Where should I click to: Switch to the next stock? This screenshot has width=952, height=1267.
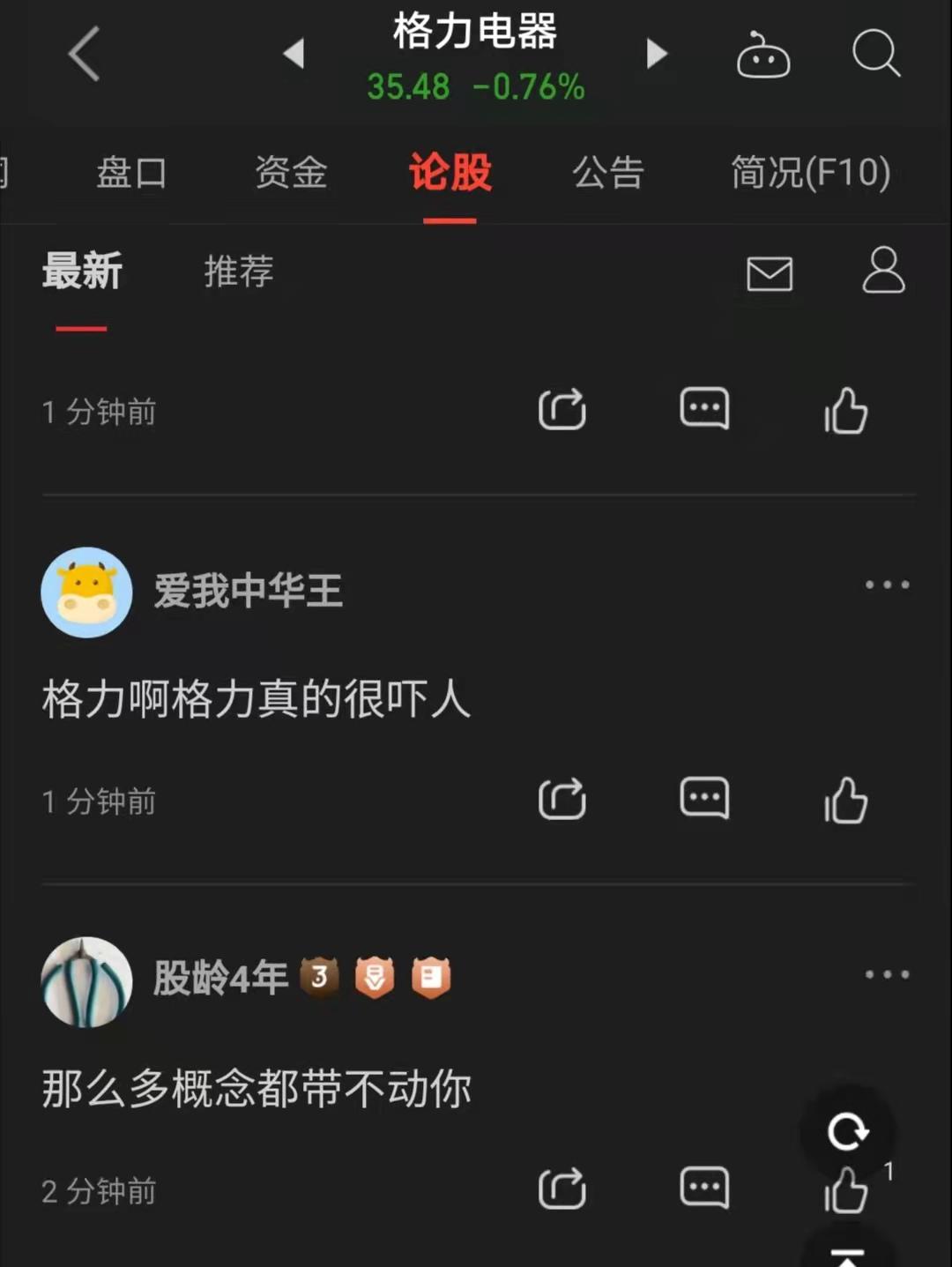(x=656, y=54)
